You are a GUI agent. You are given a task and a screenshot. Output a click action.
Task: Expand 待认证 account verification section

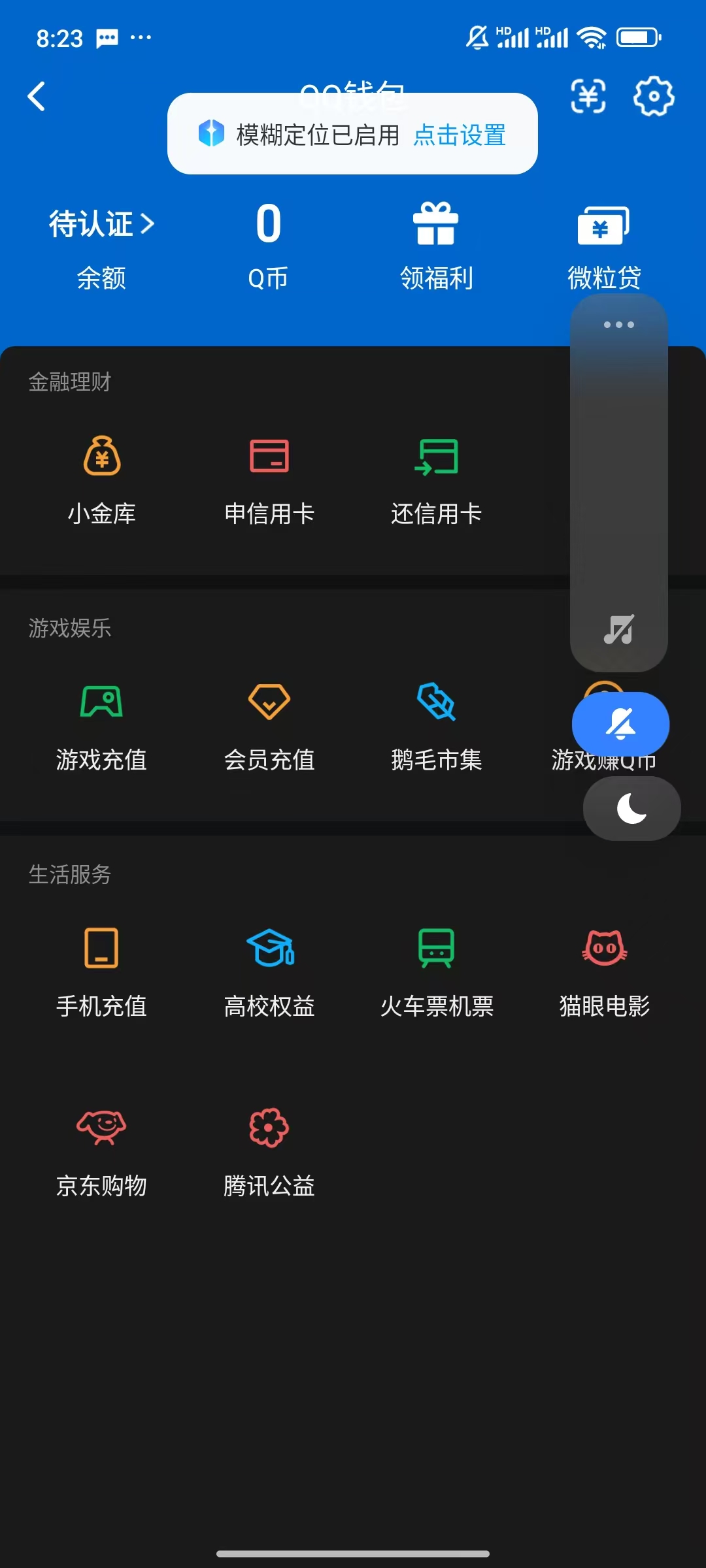(98, 224)
